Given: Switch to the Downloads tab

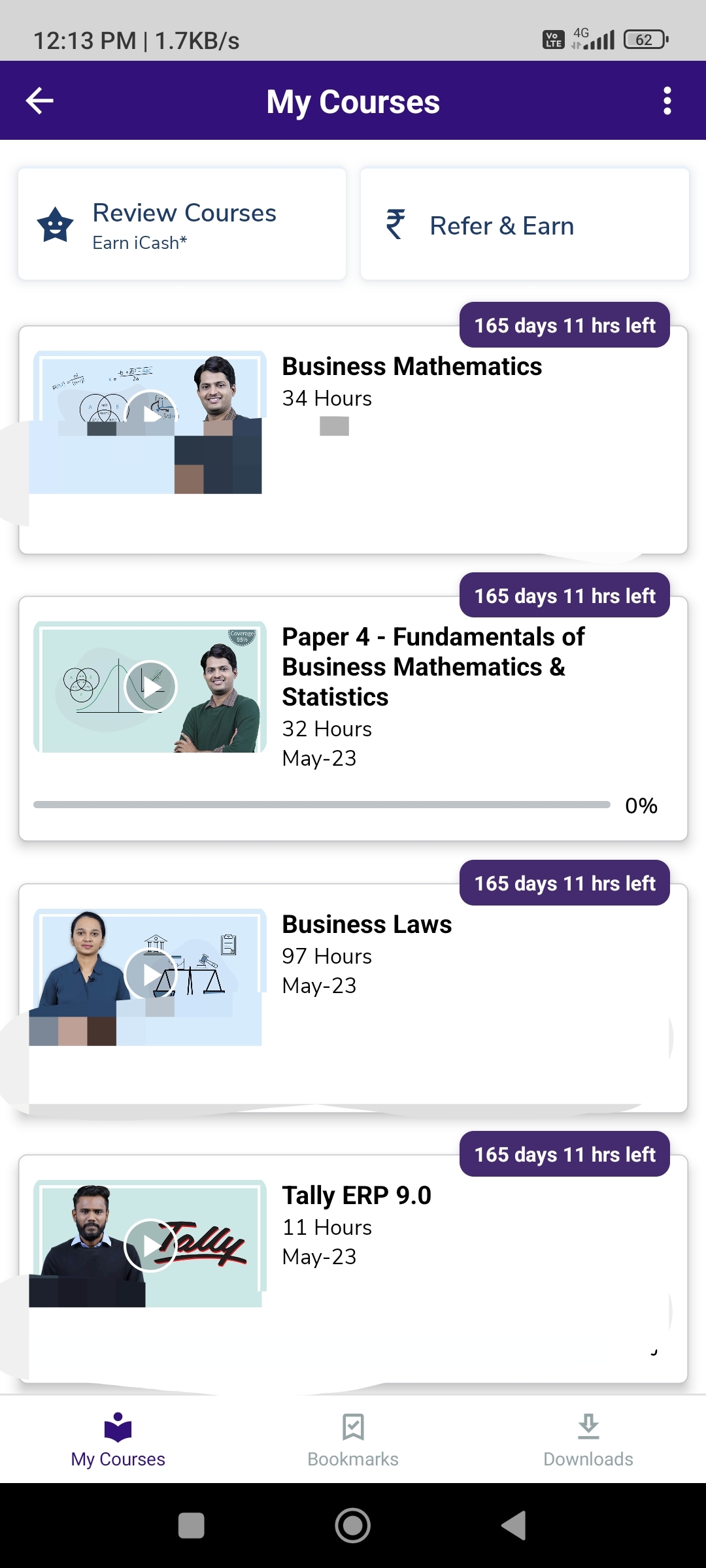Looking at the screenshot, I should 588,1440.
